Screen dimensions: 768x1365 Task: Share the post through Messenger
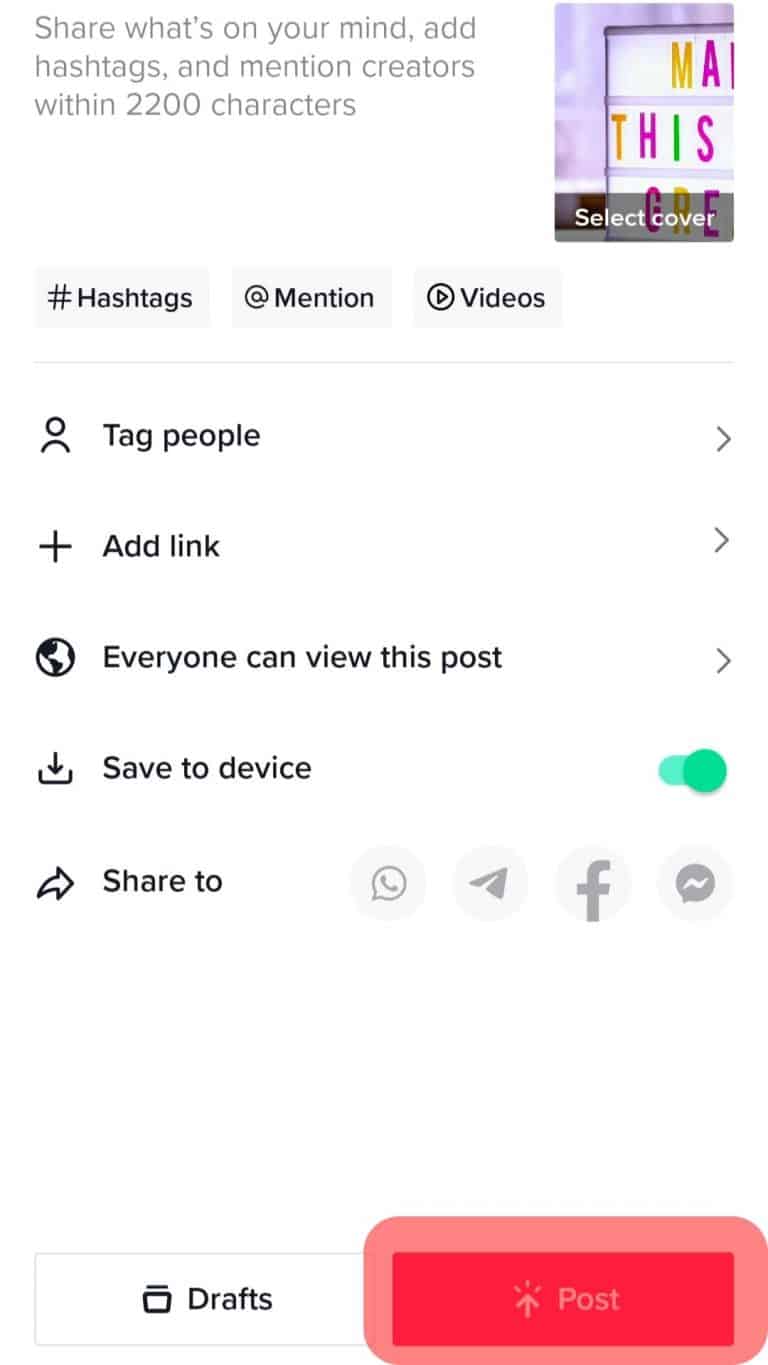coord(694,883)
